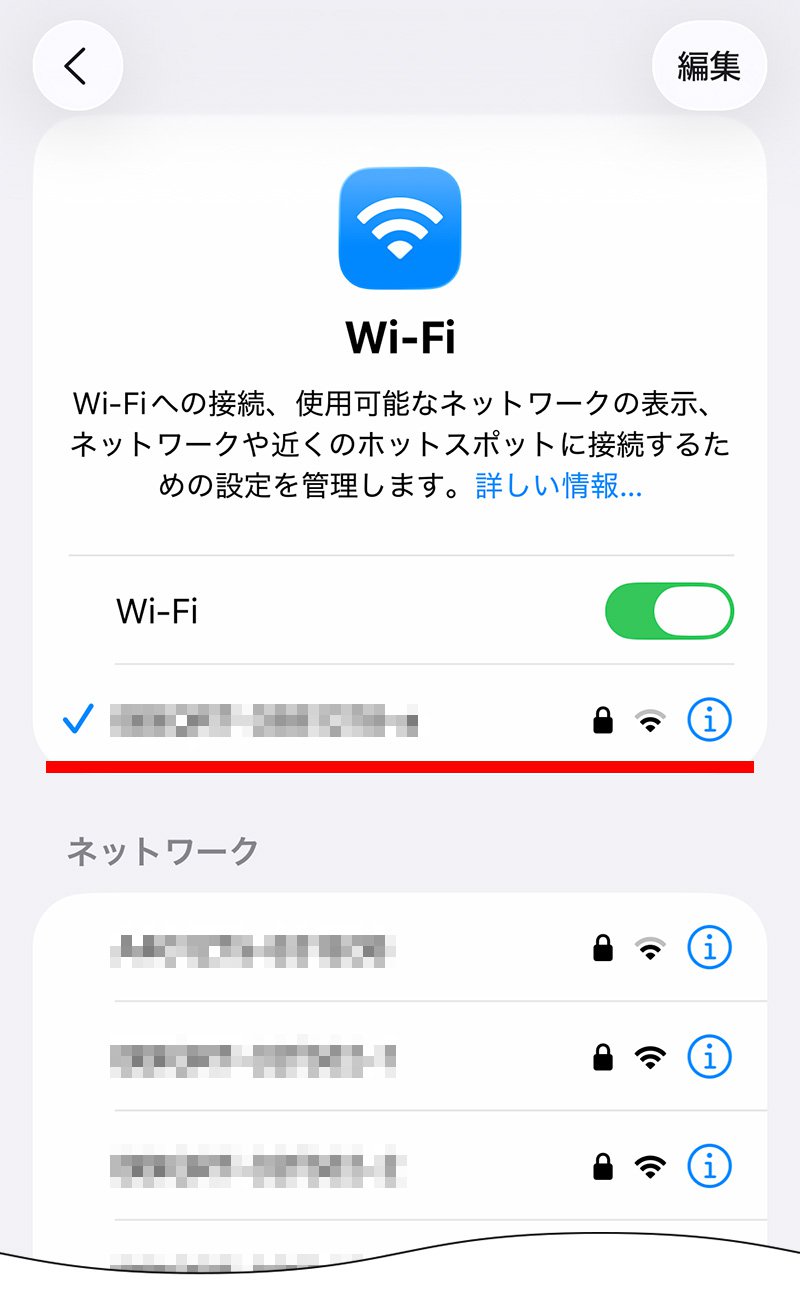Tap the lock icon on the first ネットワーク entry

point(601,948)
